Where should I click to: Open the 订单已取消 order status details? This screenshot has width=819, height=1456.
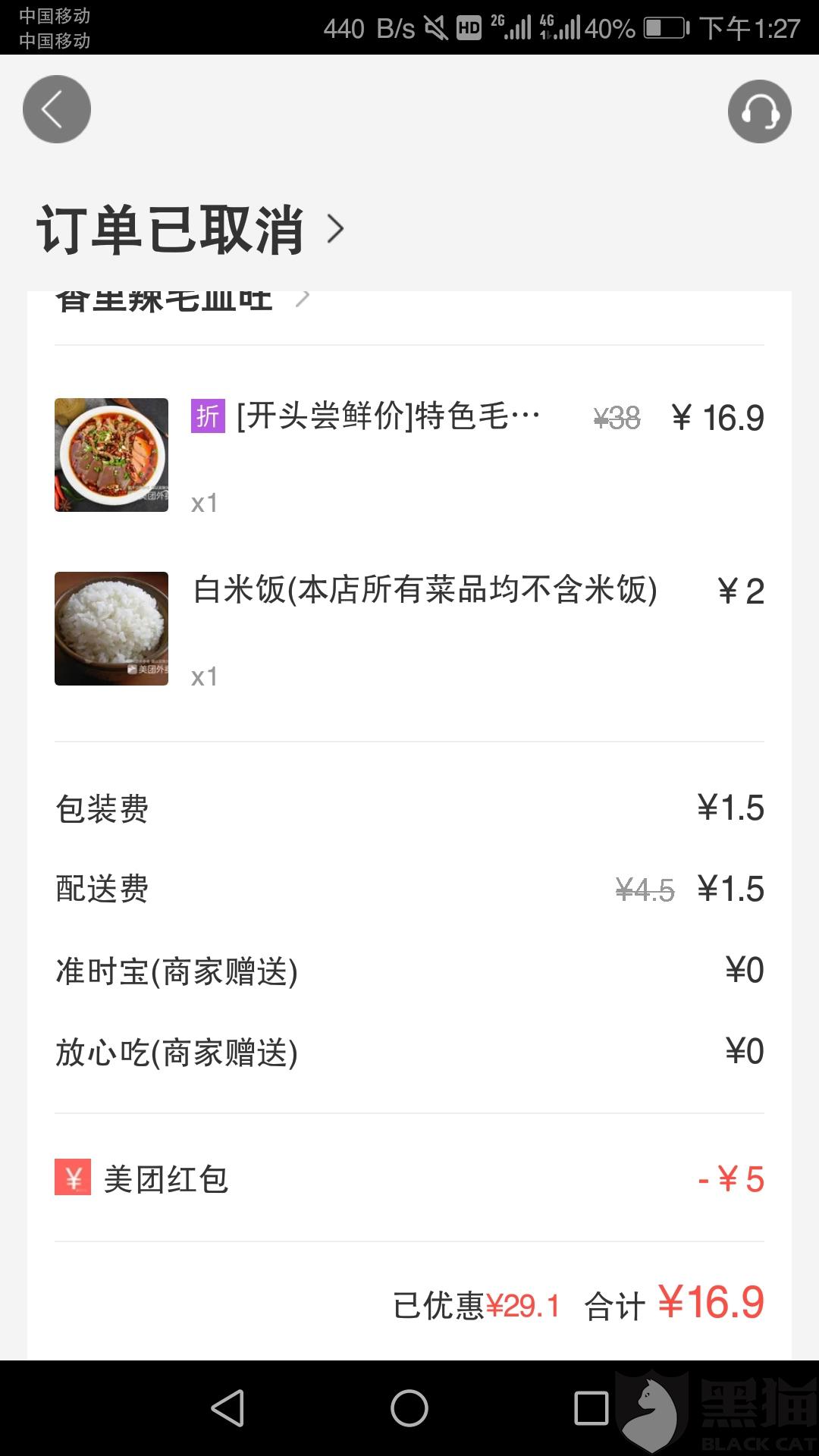[190, 229]
